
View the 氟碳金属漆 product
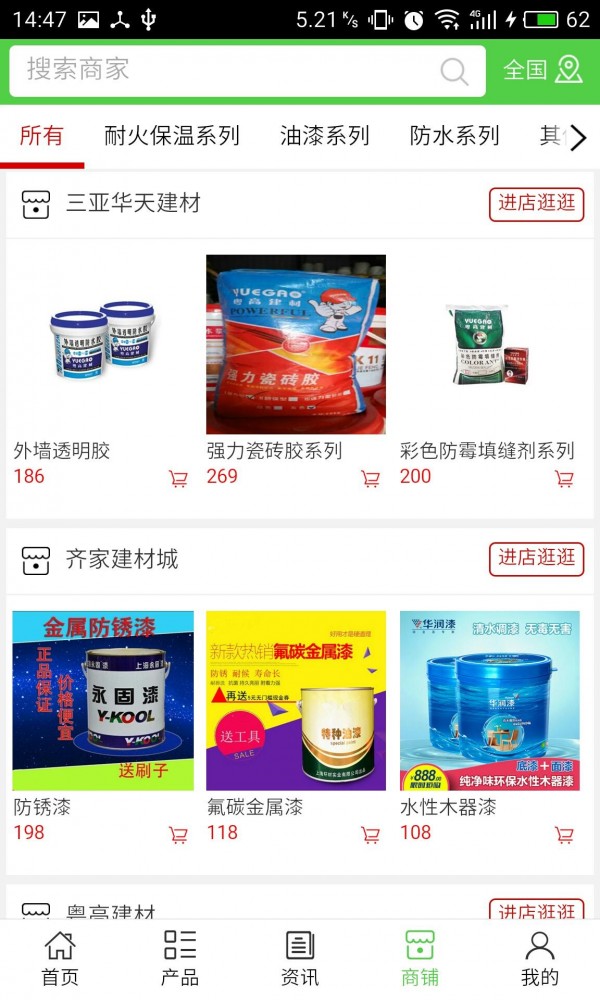click(296, 700)
